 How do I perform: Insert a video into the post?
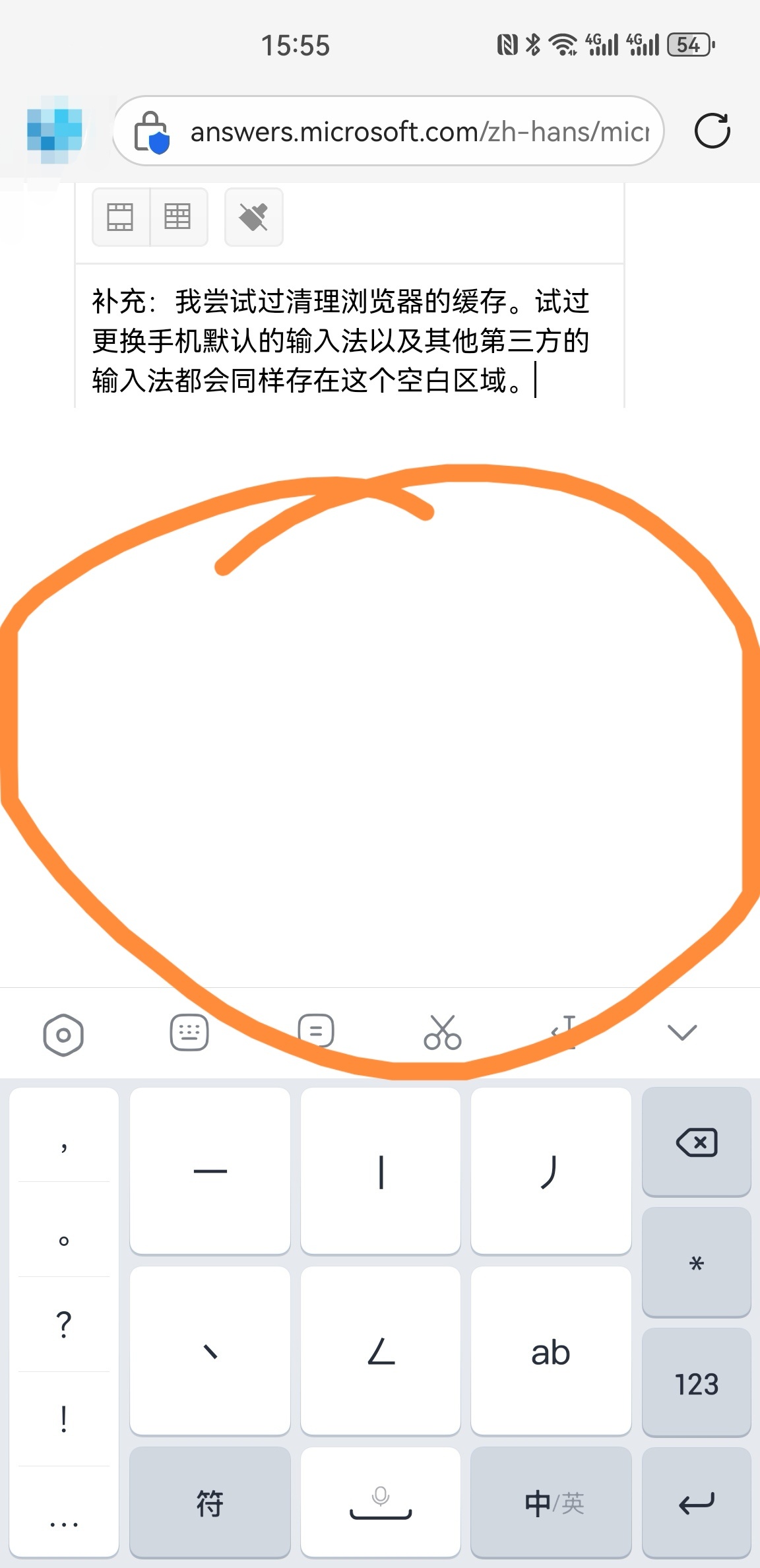click(x=121, y=217)
